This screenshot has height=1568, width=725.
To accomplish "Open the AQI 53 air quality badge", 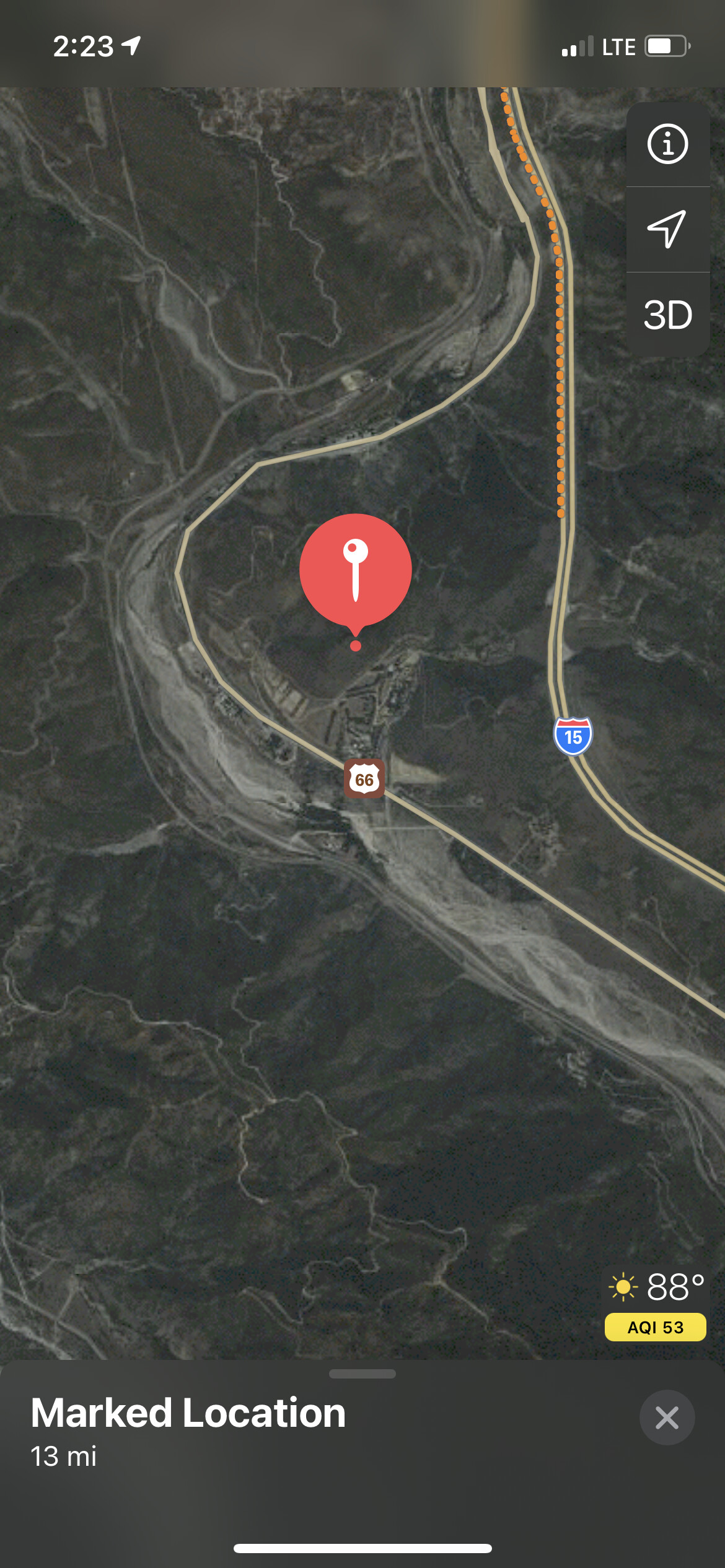I will pos(655,1327).
